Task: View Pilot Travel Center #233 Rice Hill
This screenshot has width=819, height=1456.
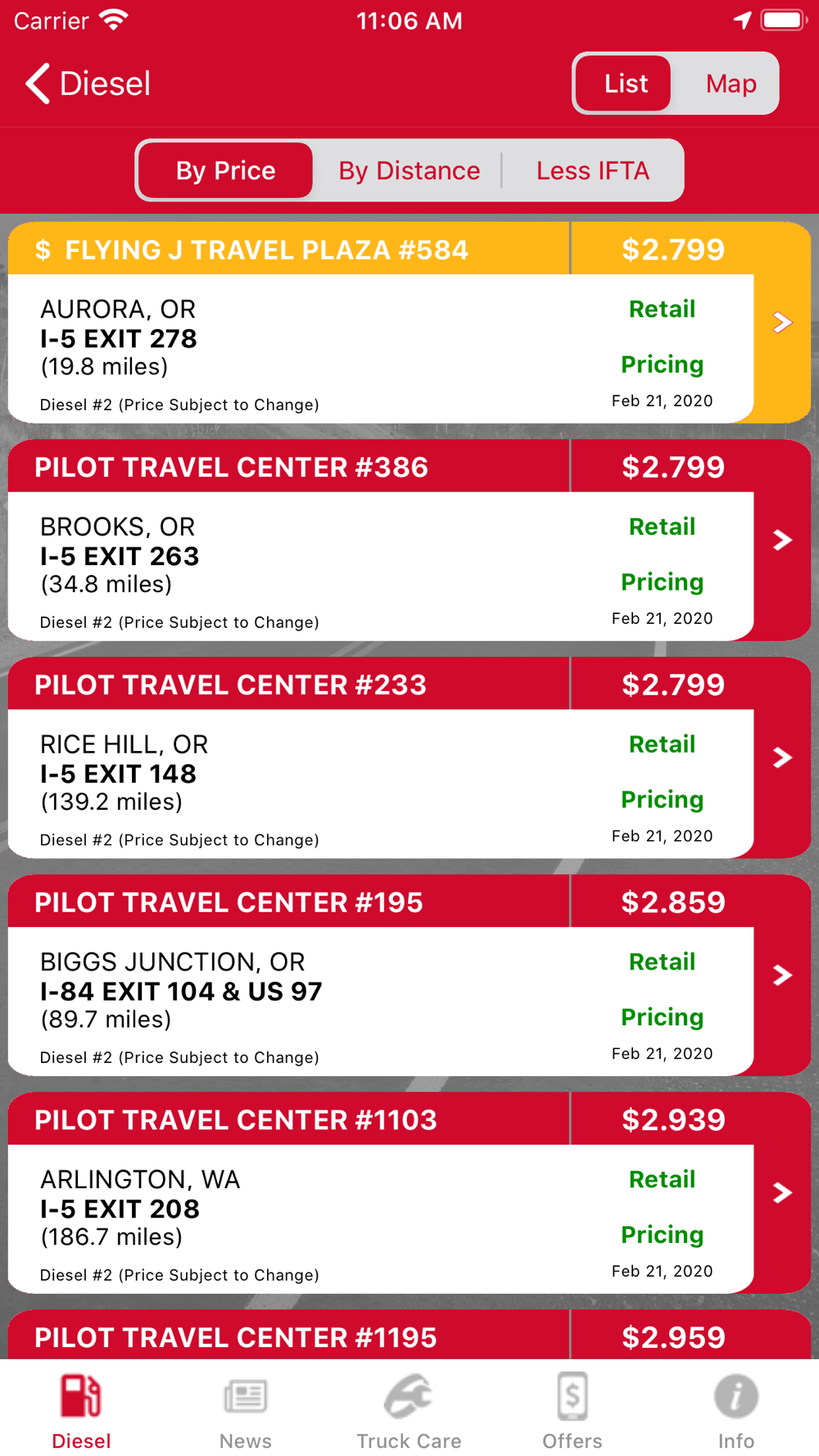Action: (x=409, y=757)
